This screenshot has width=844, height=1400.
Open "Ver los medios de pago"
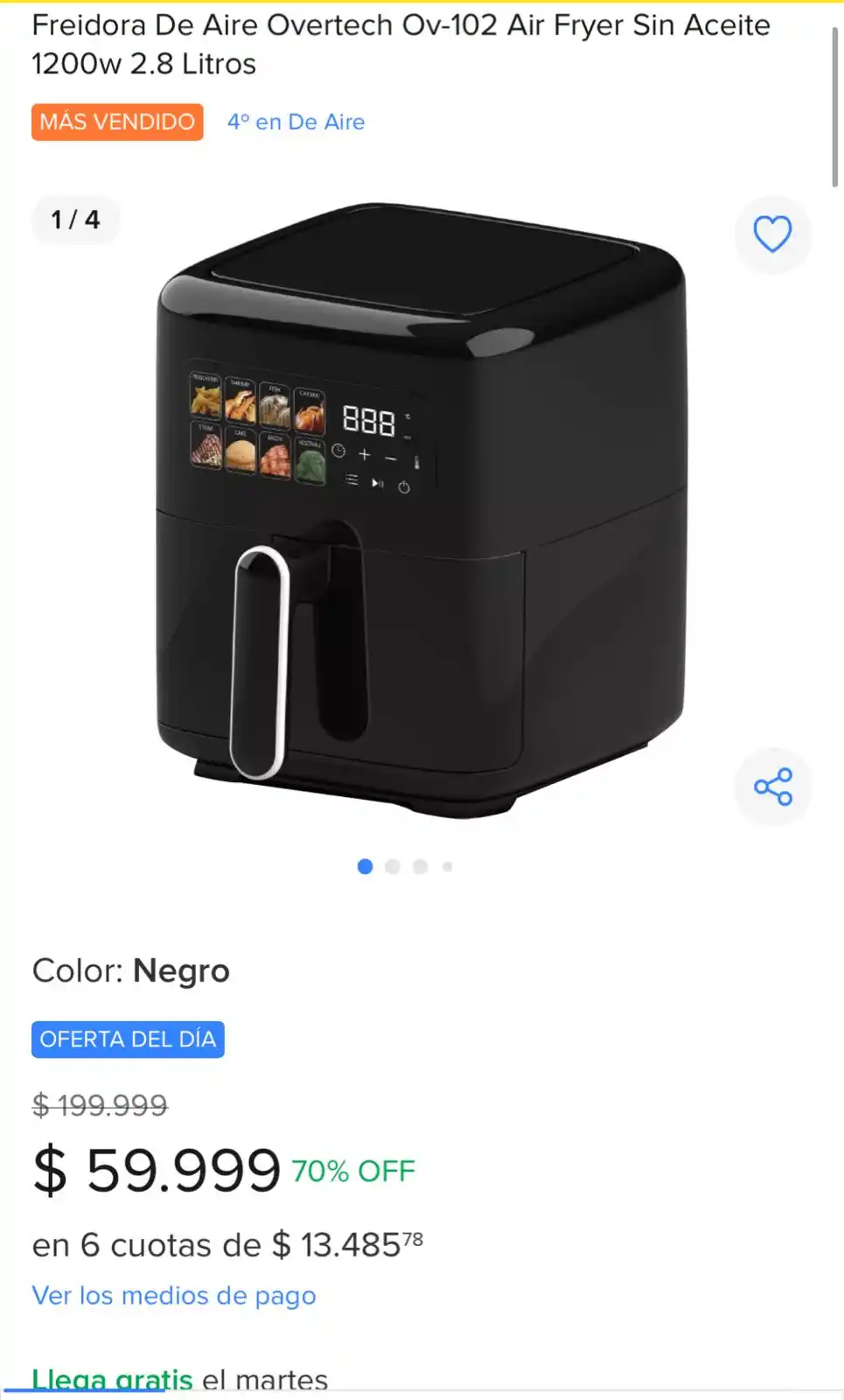[x=174, y=1295]
